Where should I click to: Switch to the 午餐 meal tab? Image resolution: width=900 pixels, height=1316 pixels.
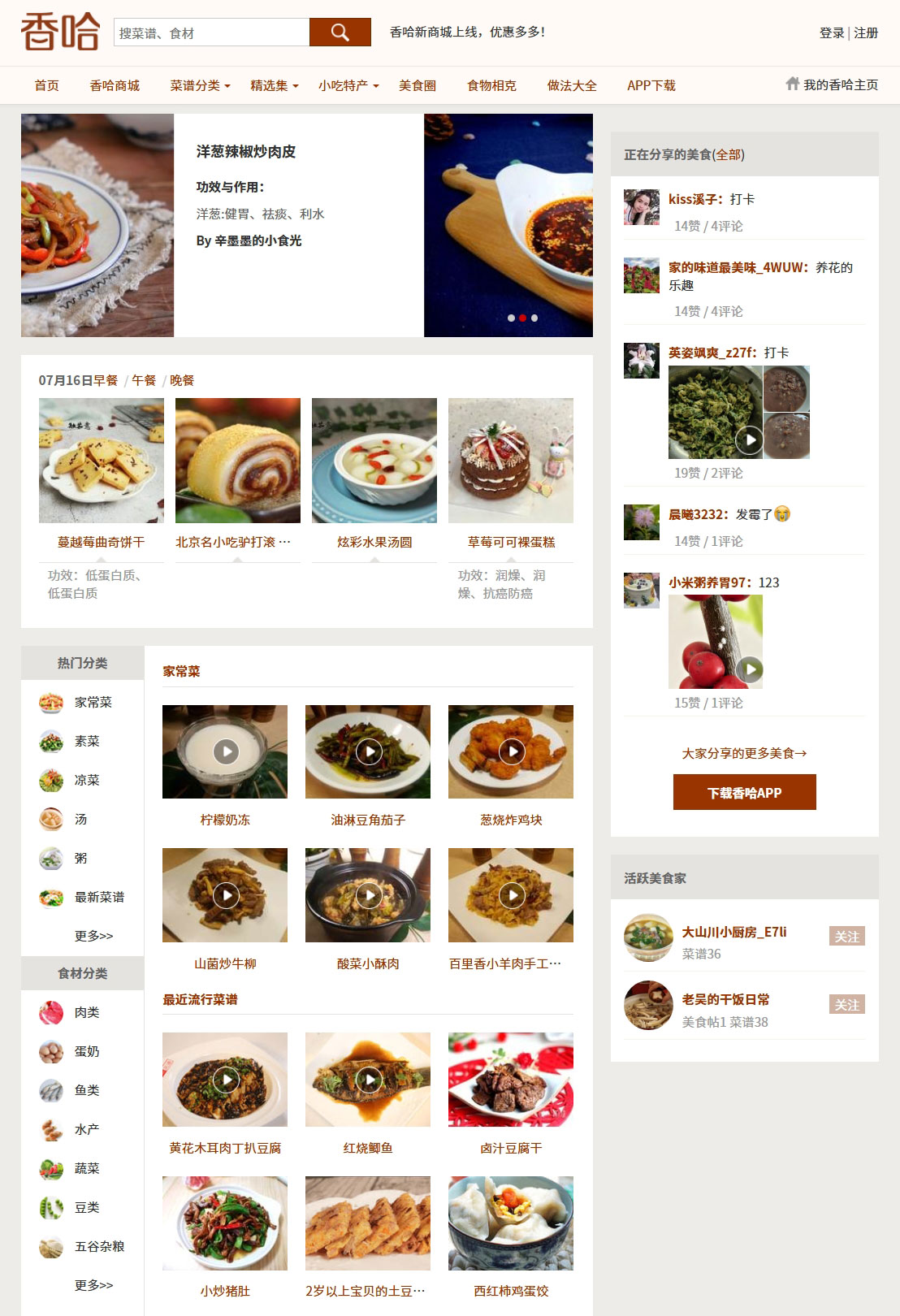(x=144, y=380)
